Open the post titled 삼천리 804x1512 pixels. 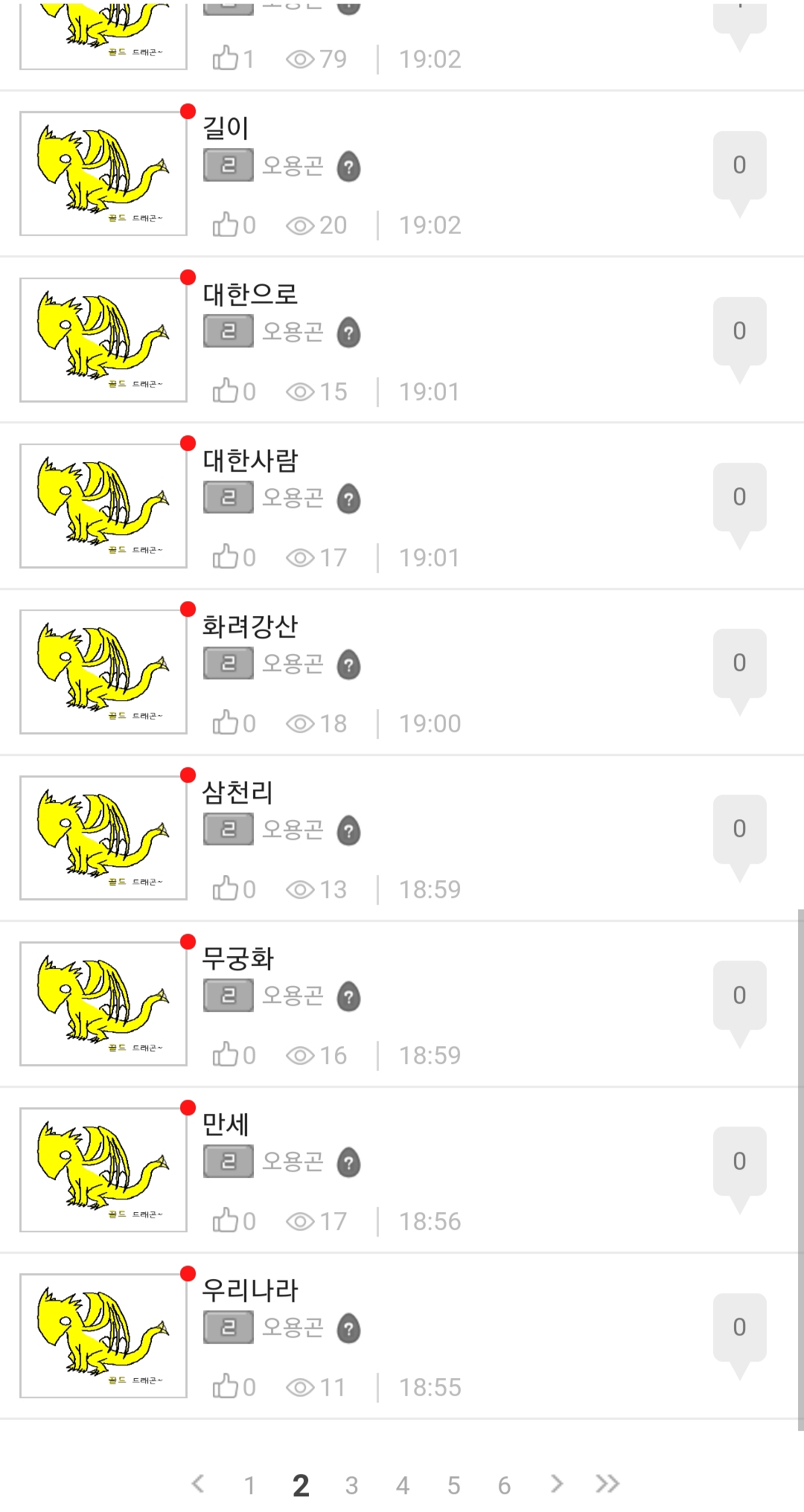[x=238, y=792]
